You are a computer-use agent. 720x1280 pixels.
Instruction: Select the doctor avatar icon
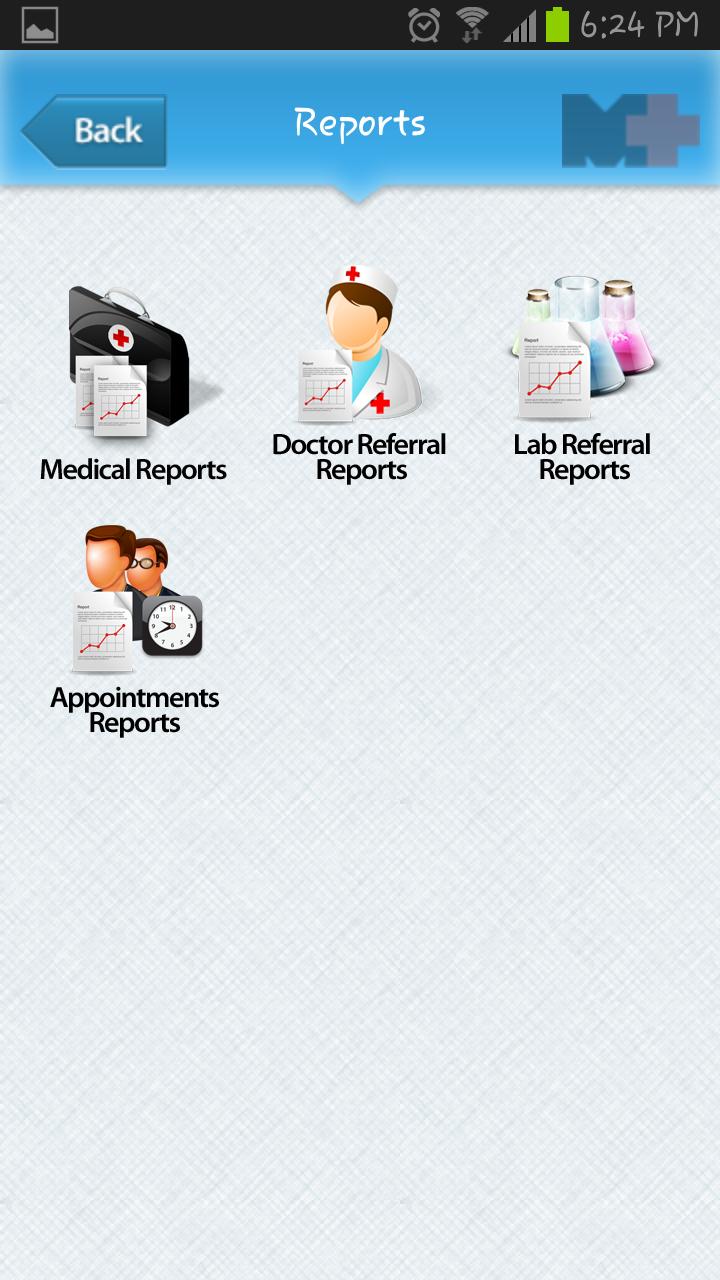pyautogui.click(x=360, y=340)
